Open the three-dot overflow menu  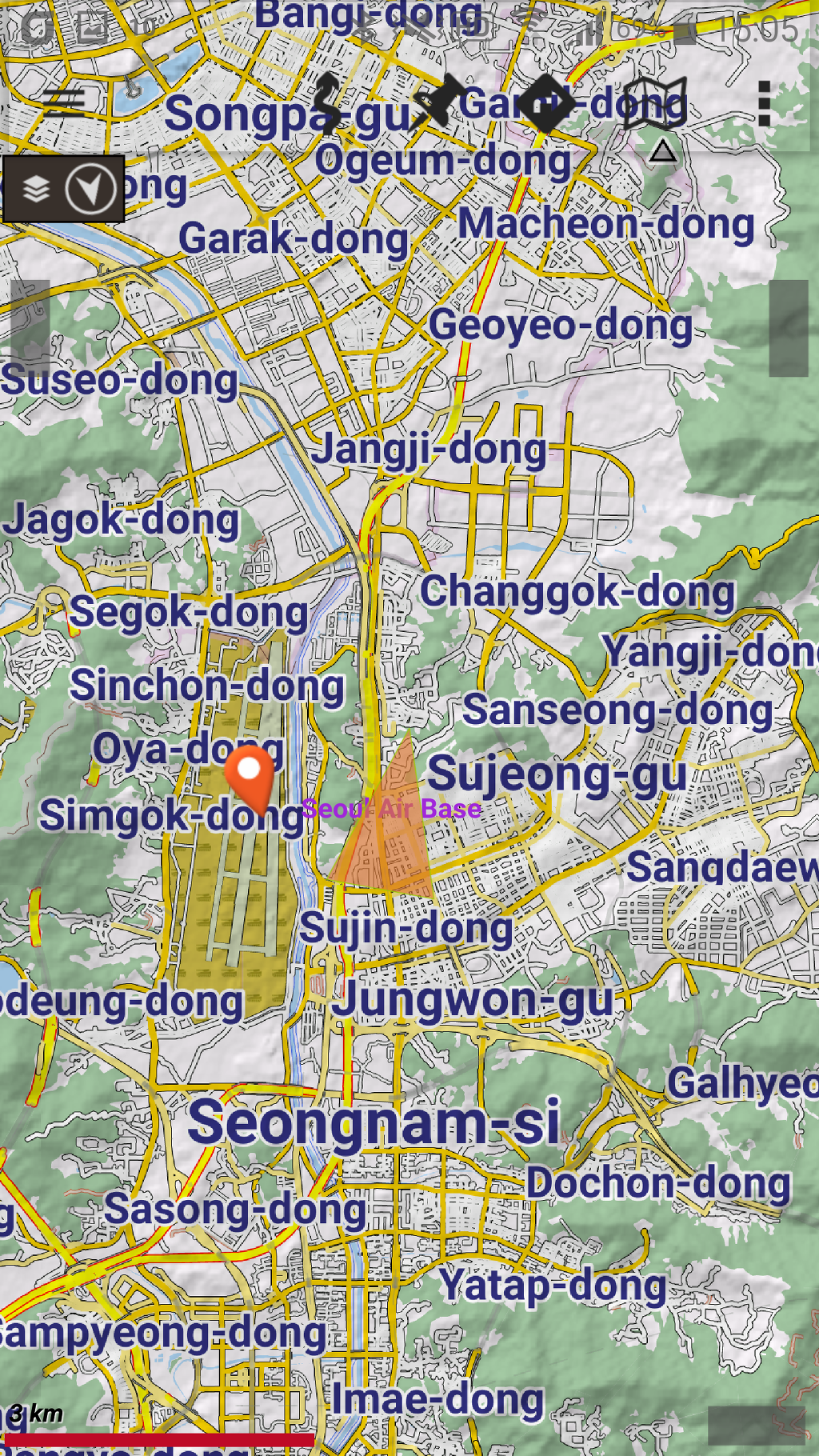pyautogui.click(x=764, y=103)
